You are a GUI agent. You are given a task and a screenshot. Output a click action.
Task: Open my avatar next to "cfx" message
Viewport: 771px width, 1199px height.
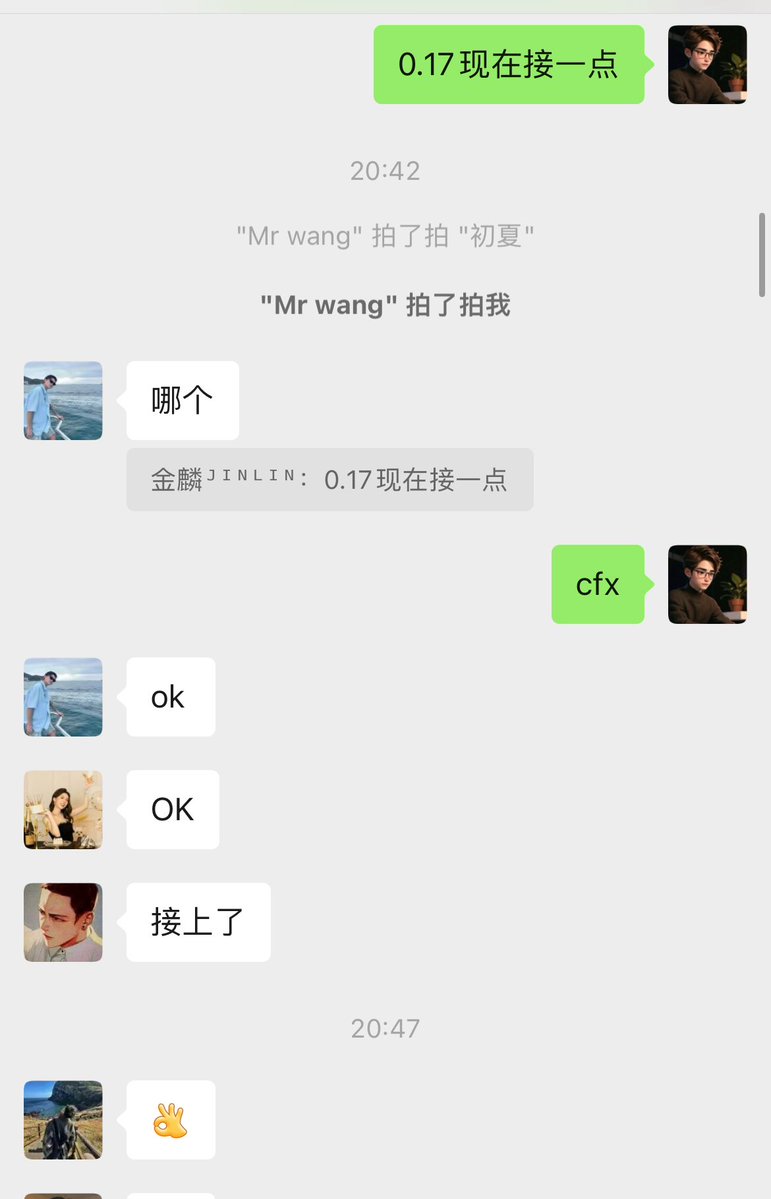pos(707,584)
